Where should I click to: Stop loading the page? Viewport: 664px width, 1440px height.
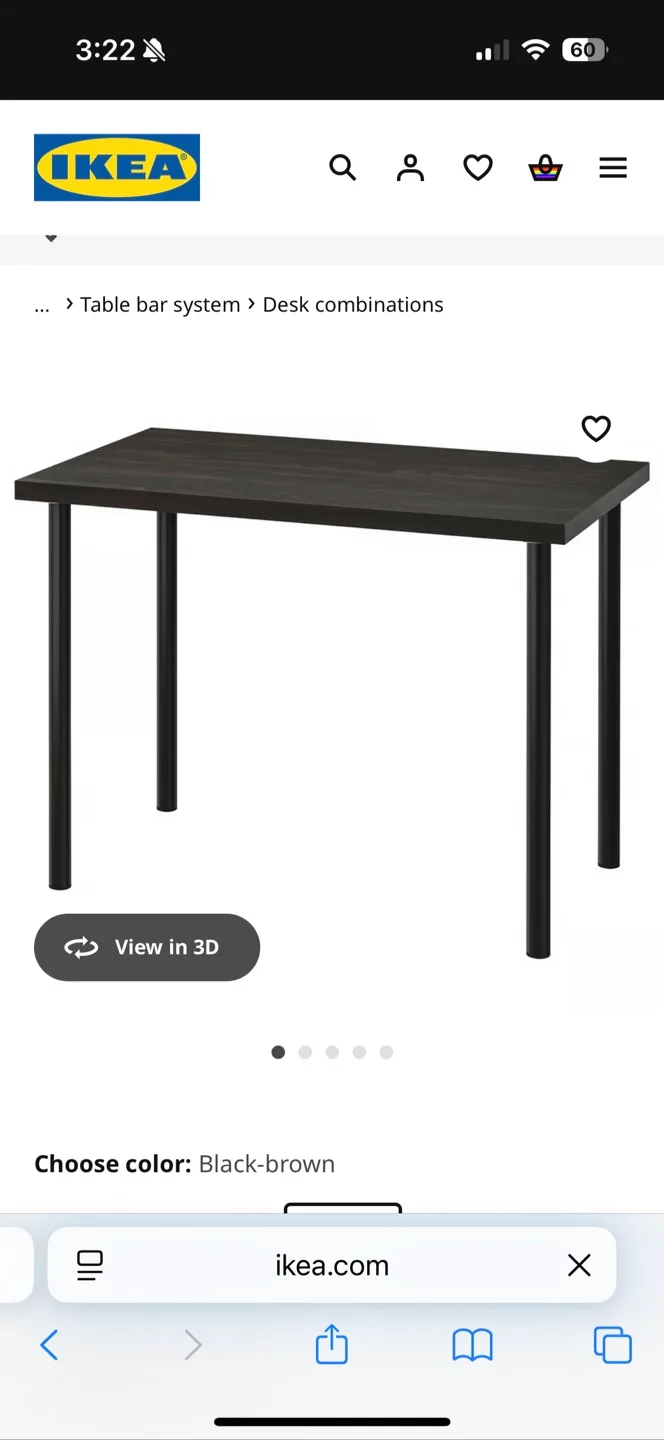point(579,1265)
